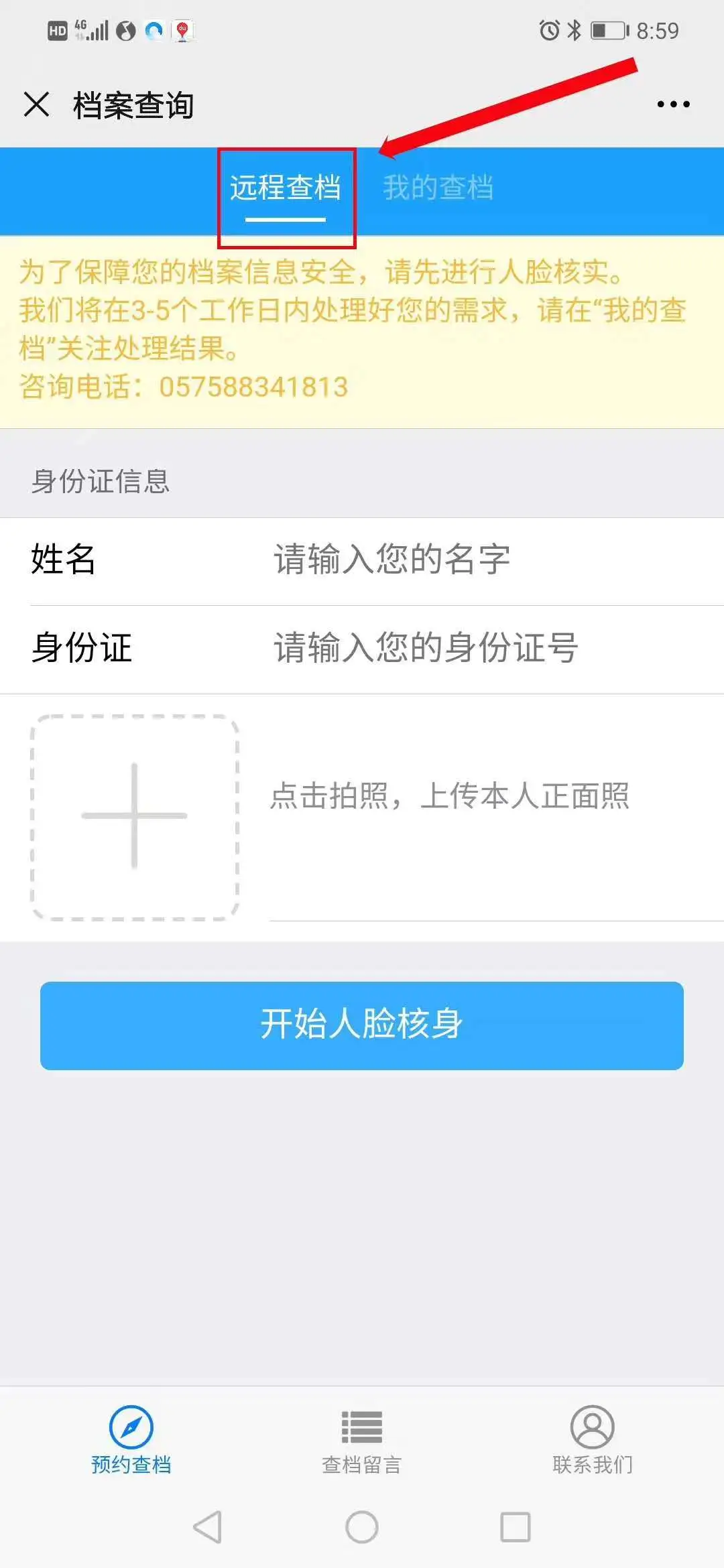Focus the 姓名 name input field
Viewport: 724px width, 1568px height.
pyautogui.click(x=469, y=560)
